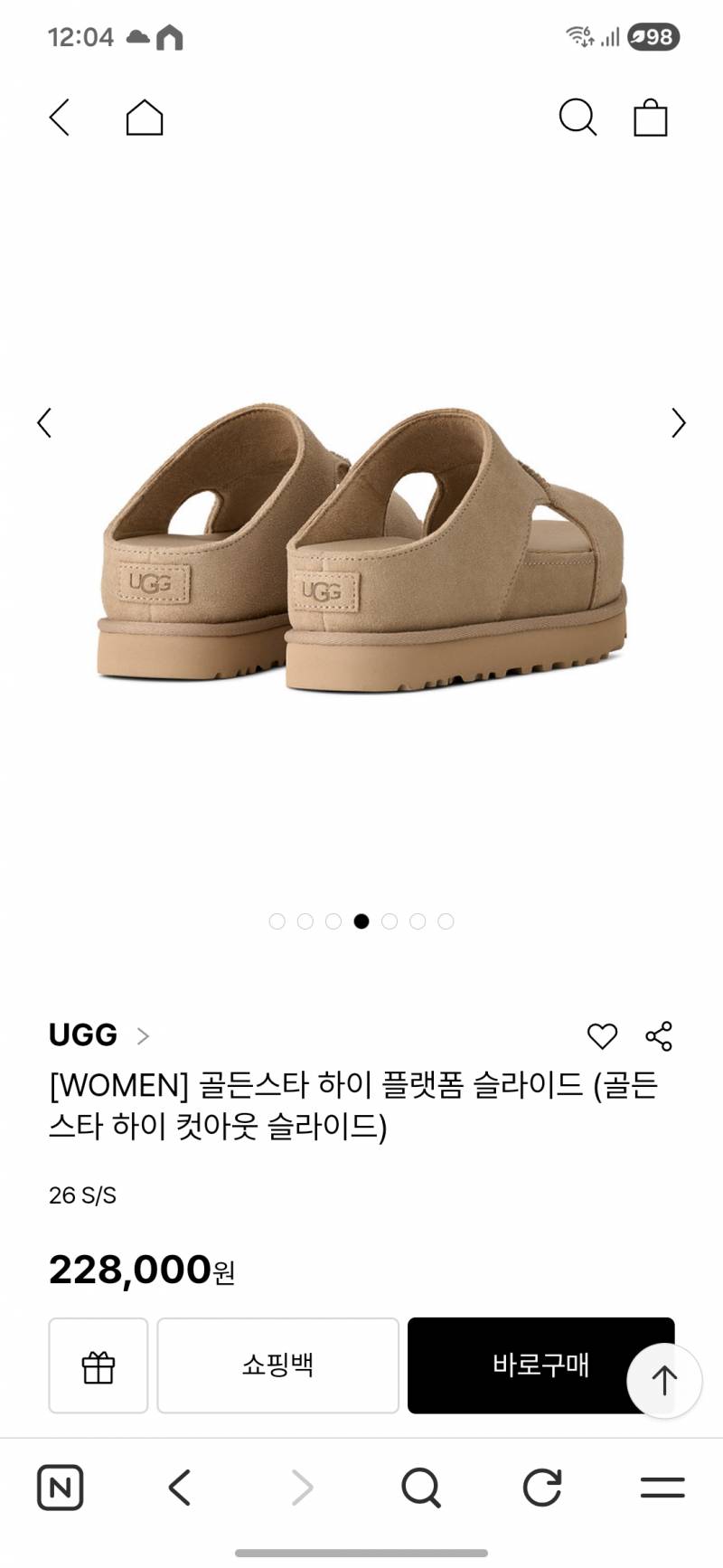The height and width of the screenshot is (1568, 723).
Task: Go back using bottom navigation back arrow
Action: tap(181, 1488)
